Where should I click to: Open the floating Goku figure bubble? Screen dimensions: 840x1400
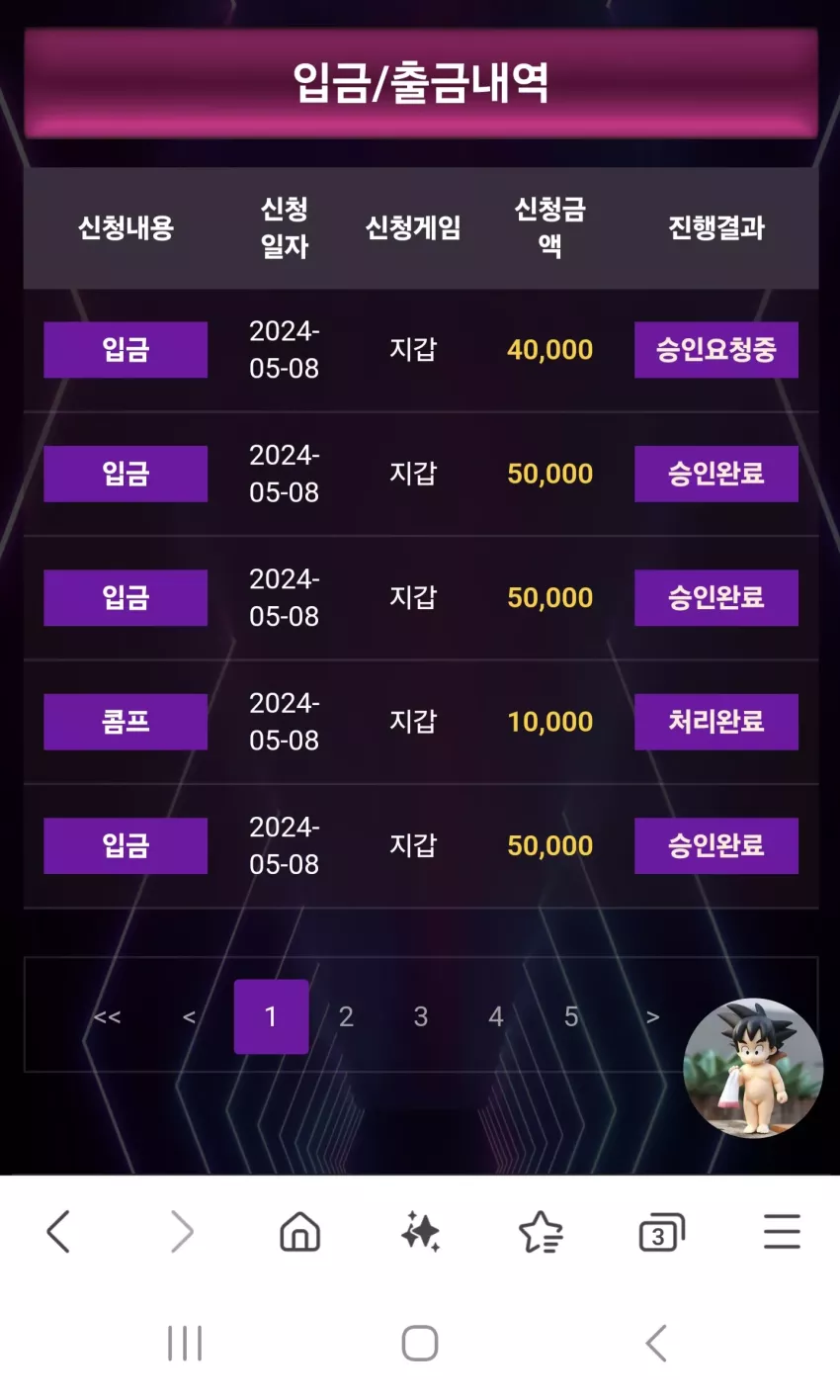tap(753, 1067)
